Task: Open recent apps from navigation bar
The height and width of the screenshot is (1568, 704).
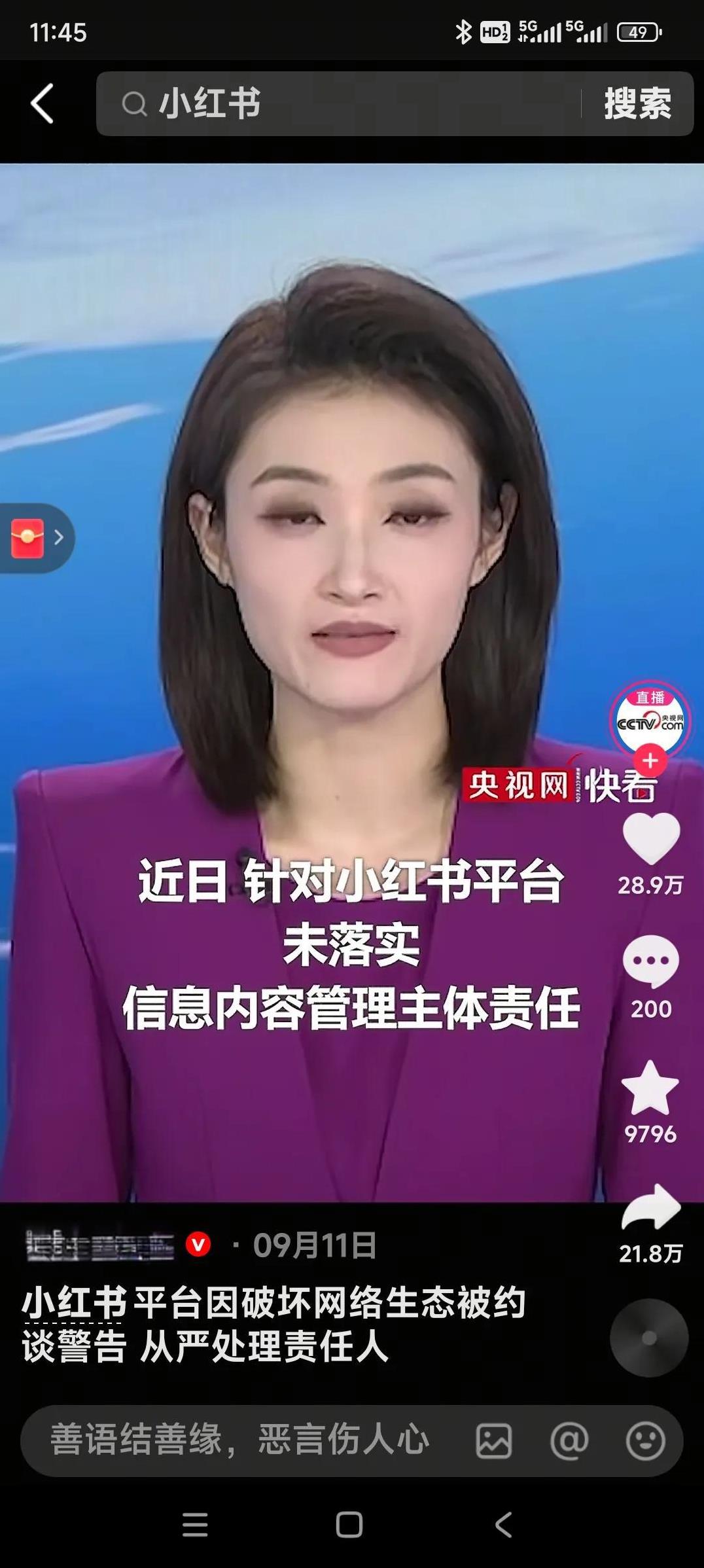Action: [195, 1525]
